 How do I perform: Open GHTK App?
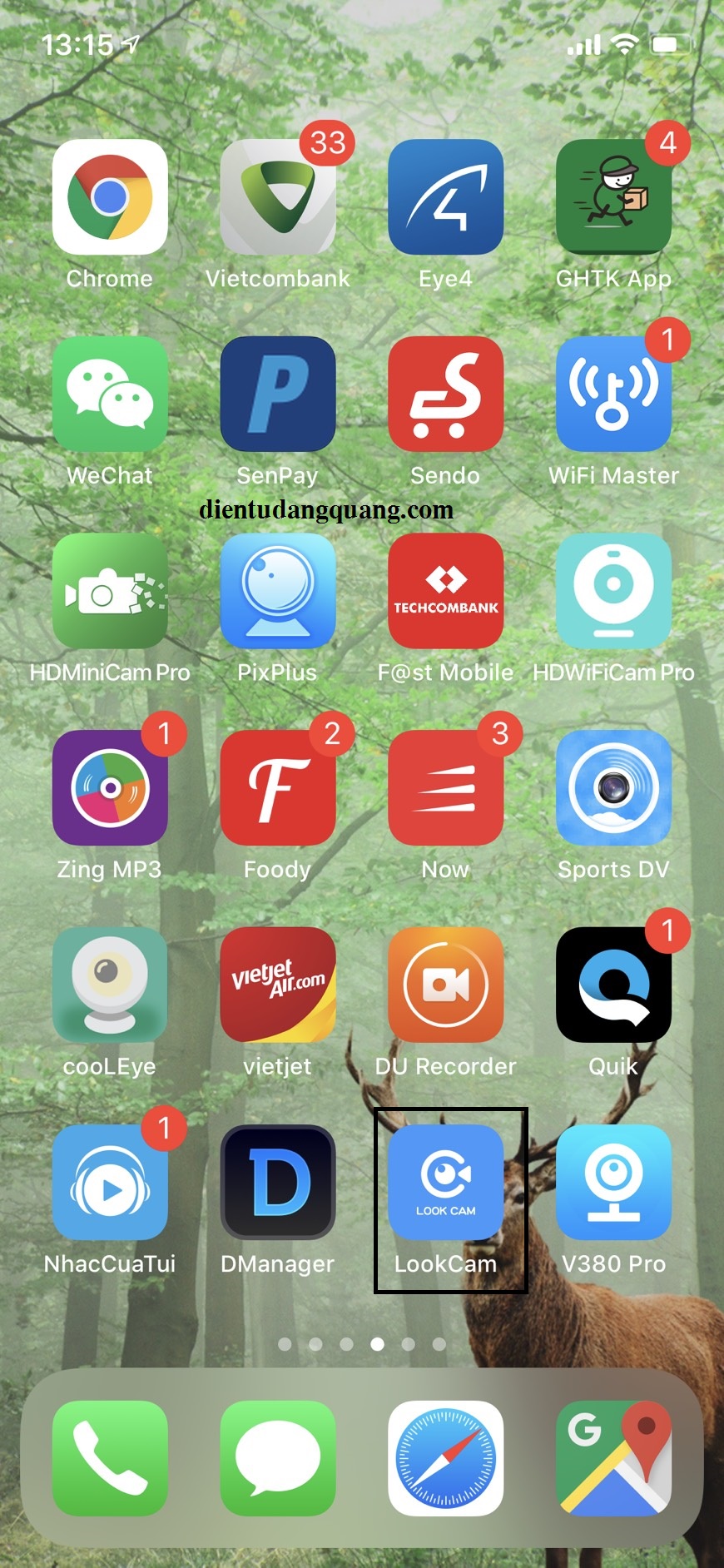tap(613, 197)
